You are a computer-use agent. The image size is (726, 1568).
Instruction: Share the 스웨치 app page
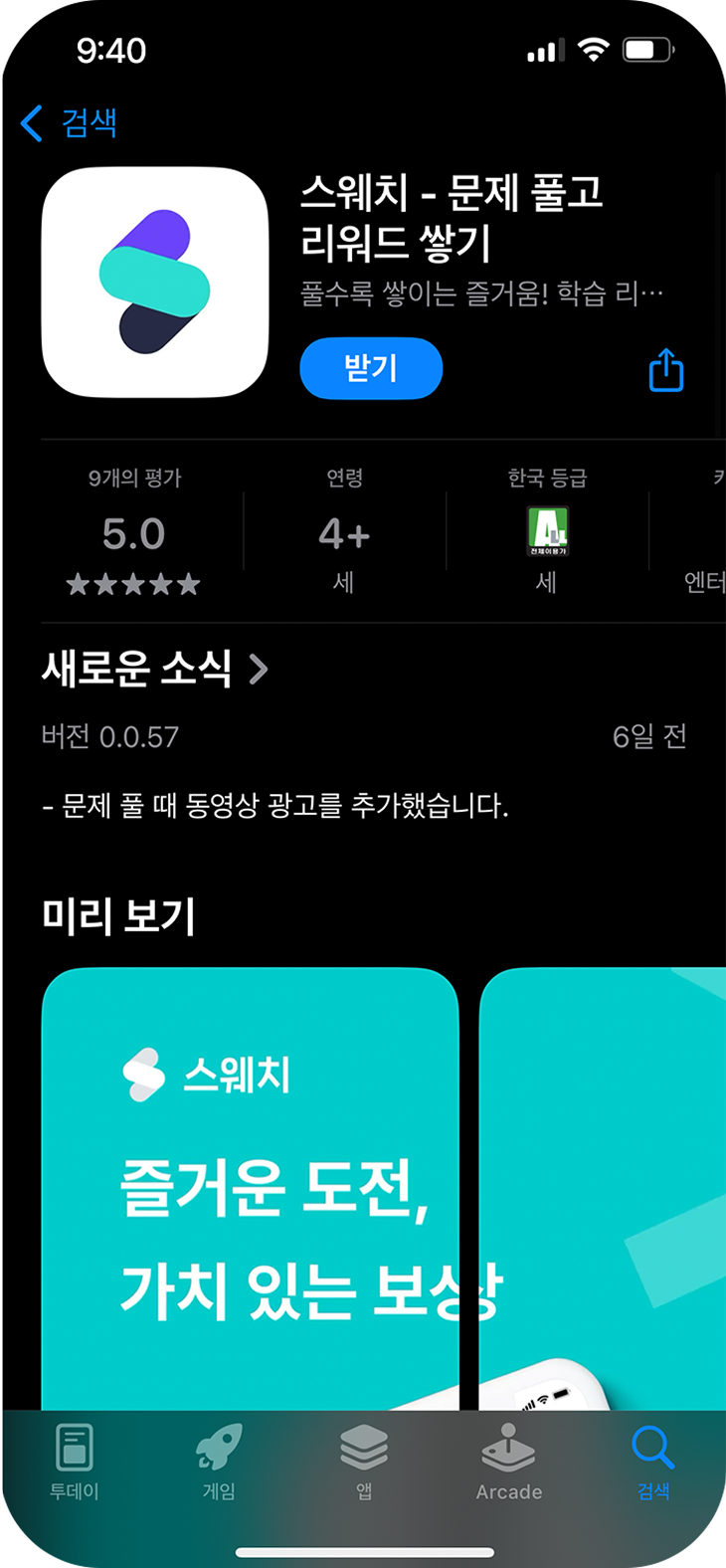point(666,370)
